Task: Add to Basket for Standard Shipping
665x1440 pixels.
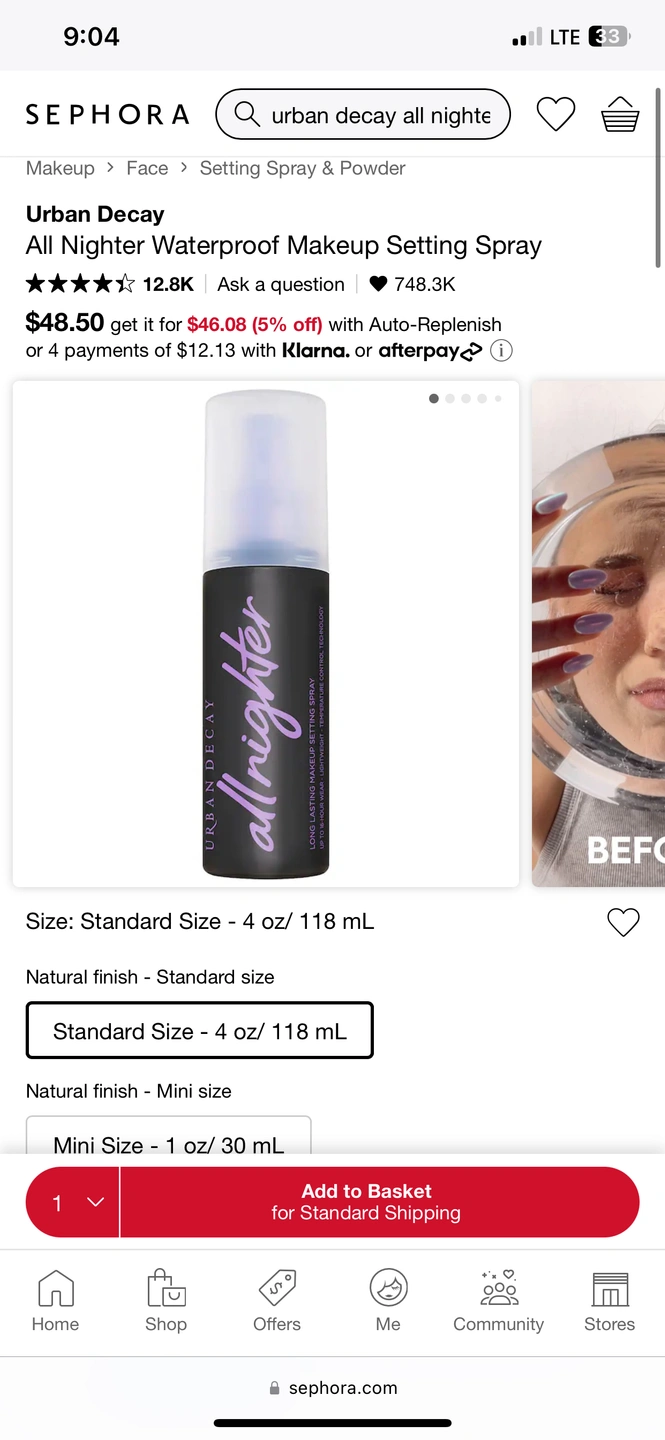Action: click(378, 1202)
